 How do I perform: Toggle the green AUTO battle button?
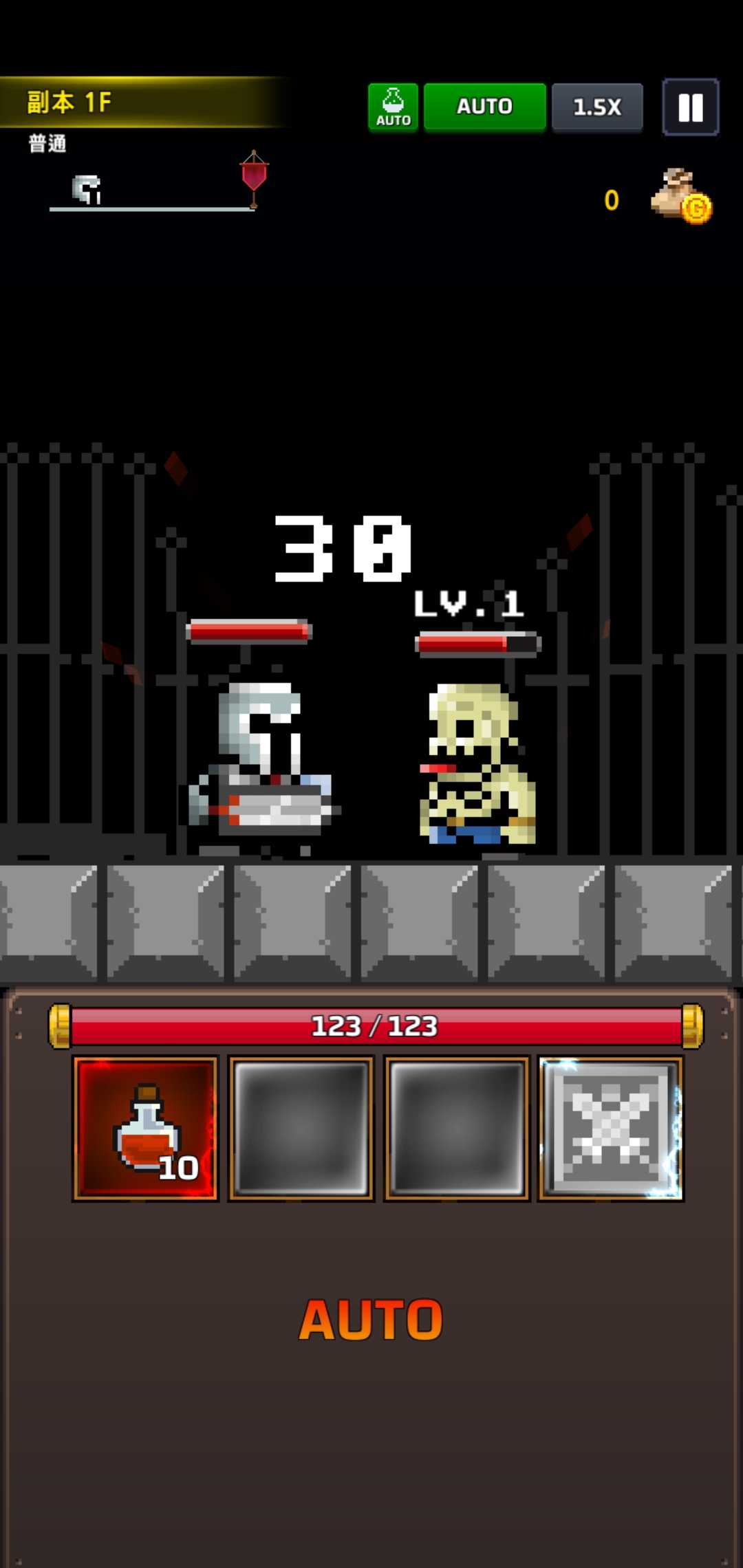[x=484, y=107]
